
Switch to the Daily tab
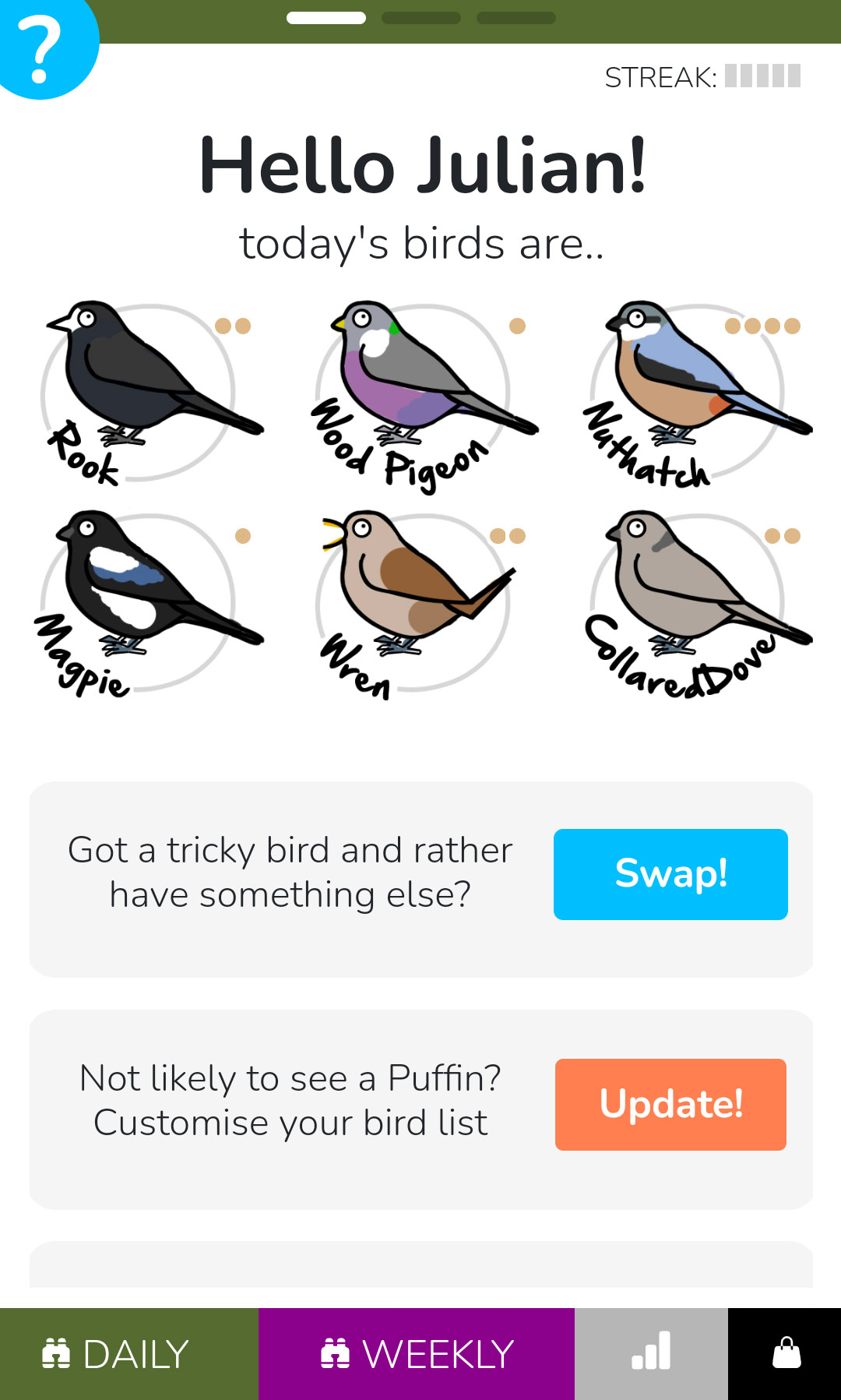tap(129, 1354)
